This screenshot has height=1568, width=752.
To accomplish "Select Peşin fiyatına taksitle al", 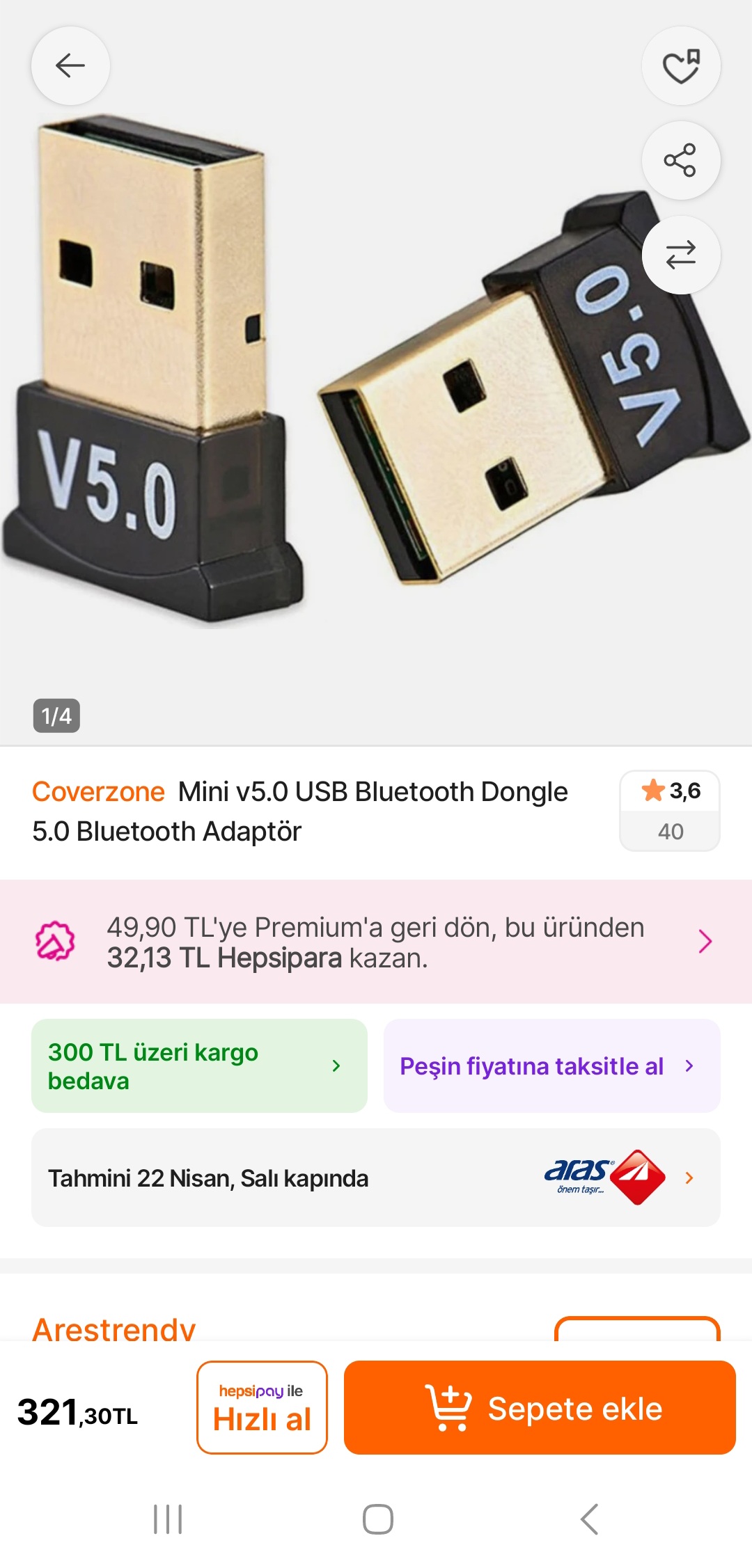I will coord(551,1066).
